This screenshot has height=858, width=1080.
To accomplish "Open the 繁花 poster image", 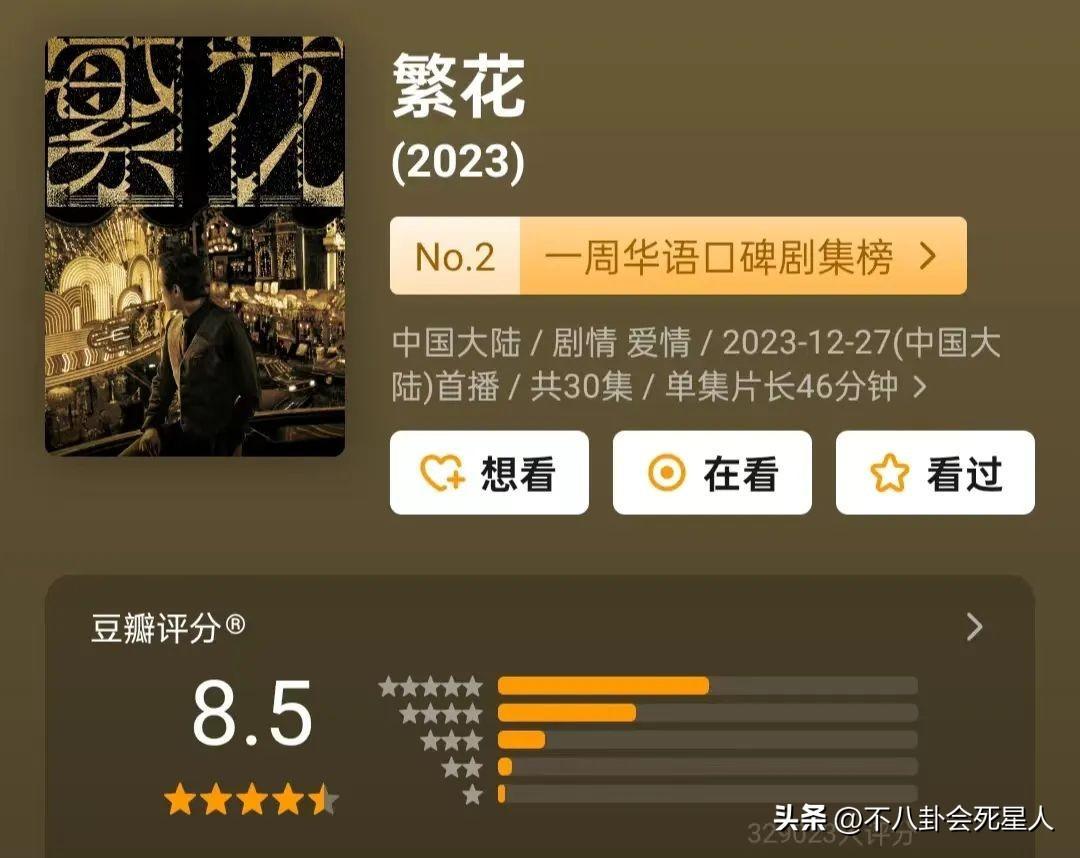I will pyautogui.click(x=195, y=247).
